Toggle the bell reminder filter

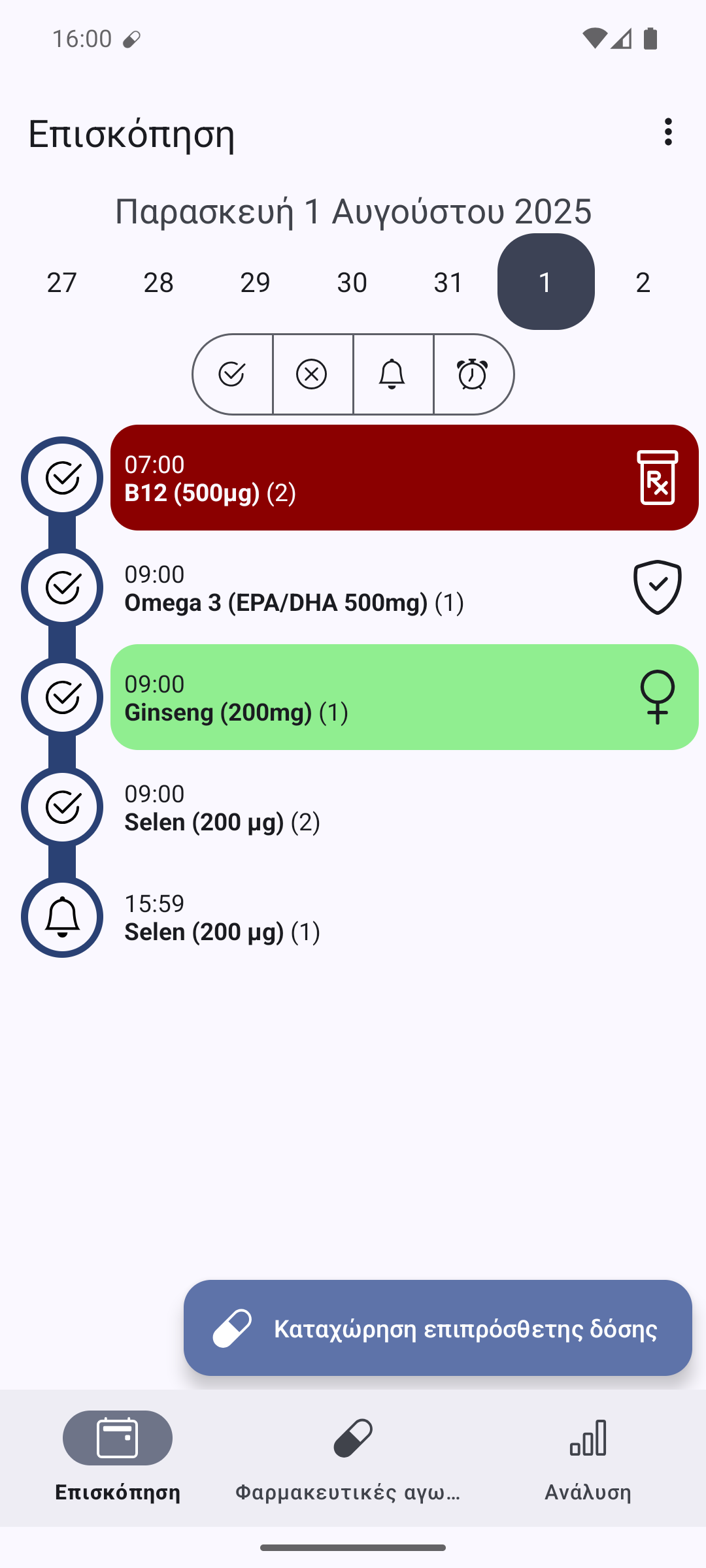pos(393,374)
